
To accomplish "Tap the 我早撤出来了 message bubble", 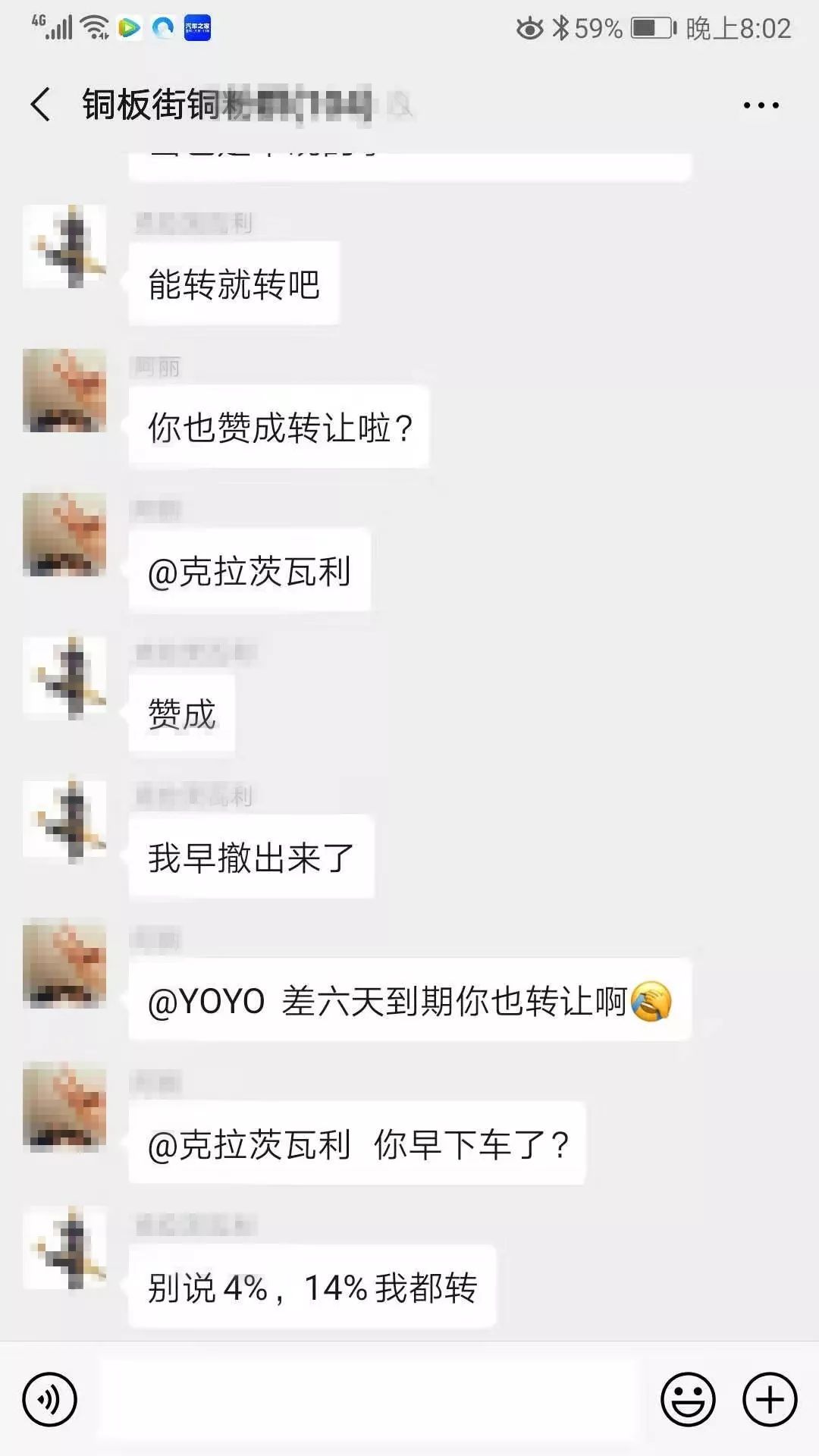I will tap(250, 857).
